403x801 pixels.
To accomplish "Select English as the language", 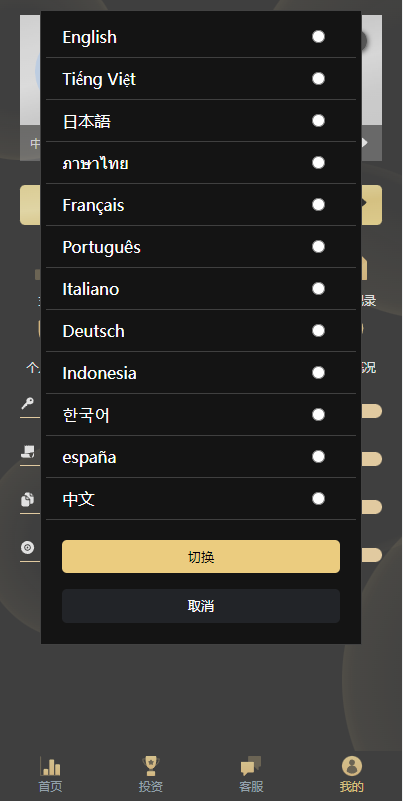I will click(201, 37).
